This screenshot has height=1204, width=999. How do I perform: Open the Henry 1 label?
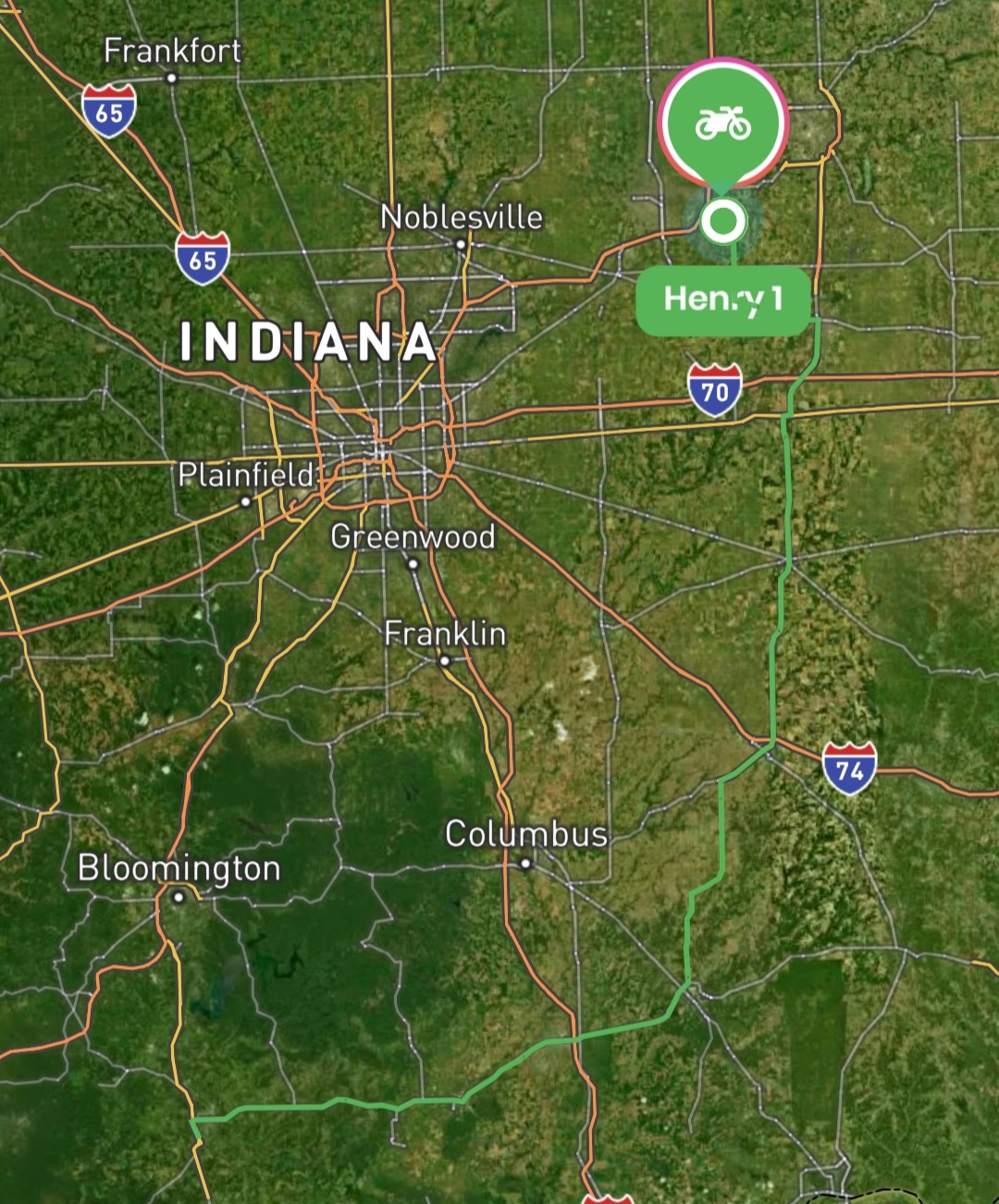[x=722, y=300]
